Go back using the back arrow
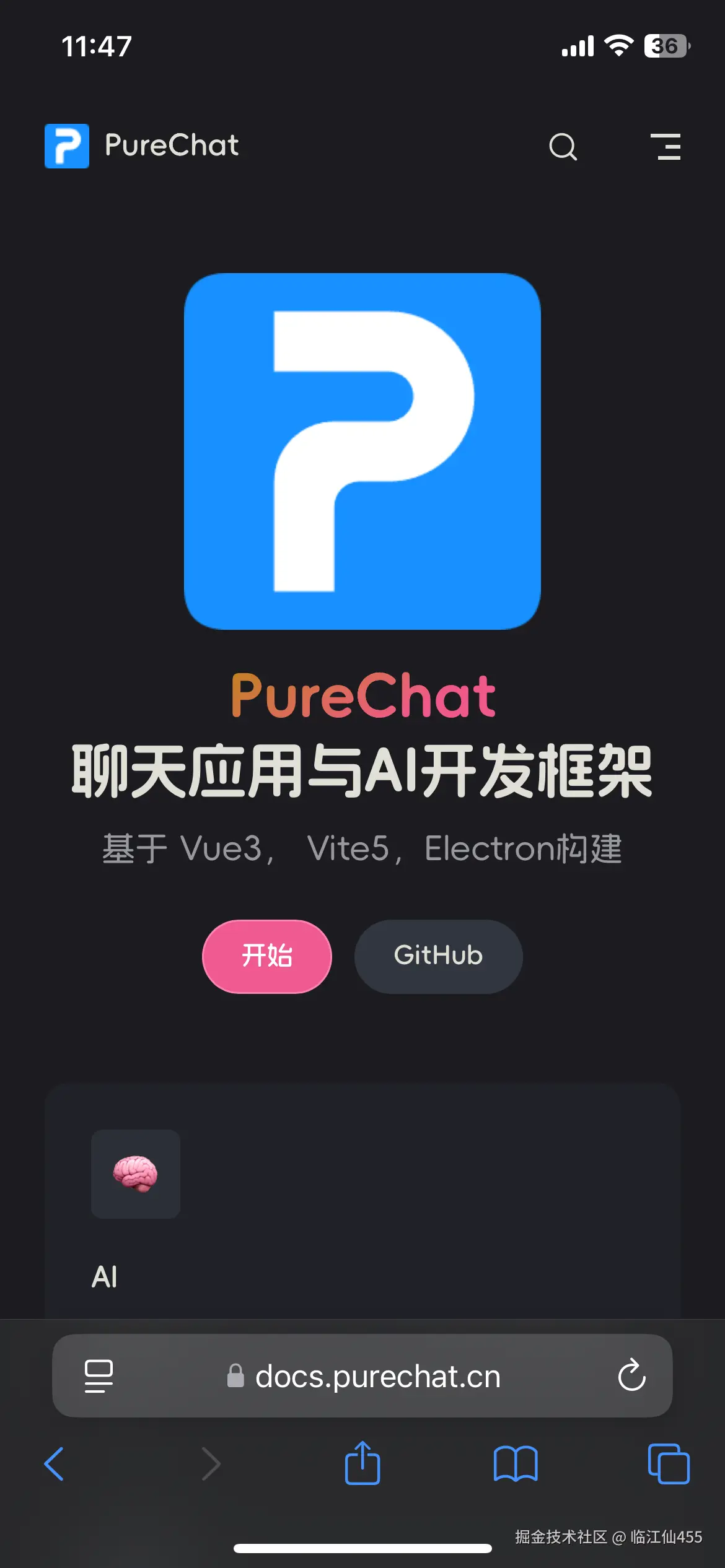The height and width of the screenshot is (1568, 725). pos(55,1465)
